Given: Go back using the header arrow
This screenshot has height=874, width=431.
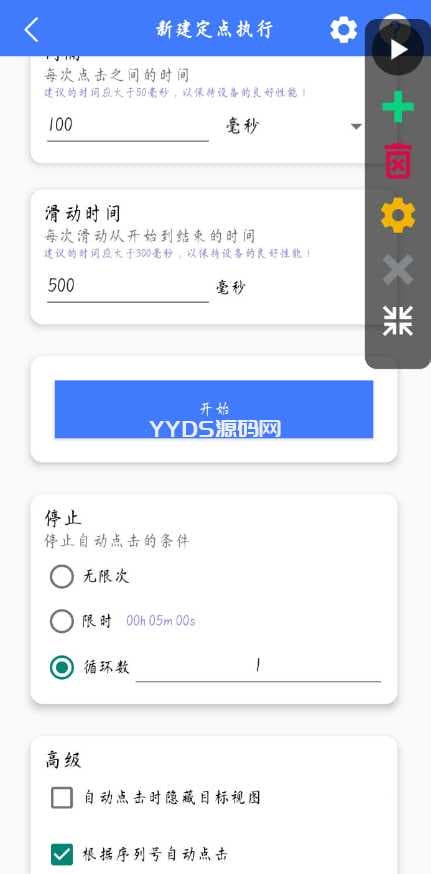Looking at the screenshot, I should click(x=32, y=30).
